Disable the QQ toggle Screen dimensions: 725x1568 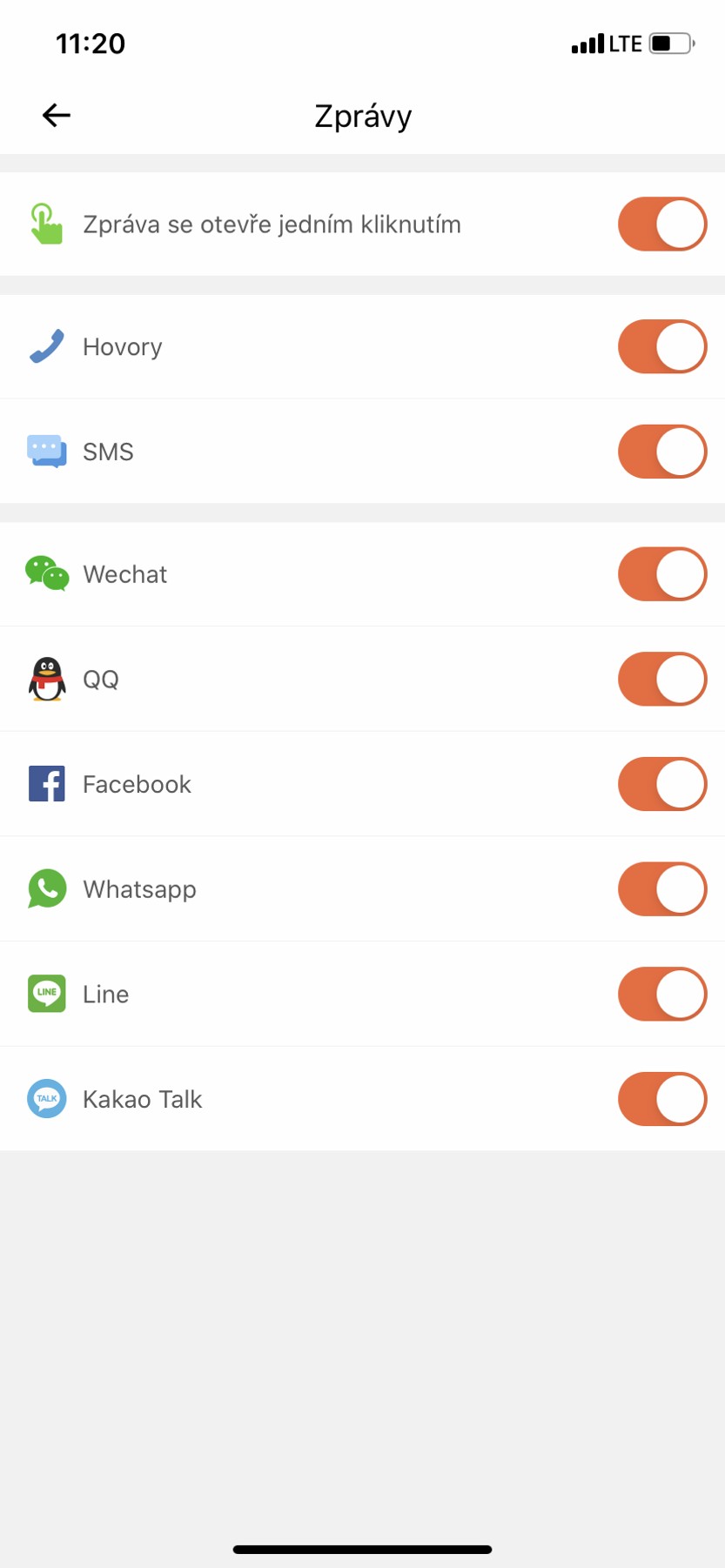(661, 680)
